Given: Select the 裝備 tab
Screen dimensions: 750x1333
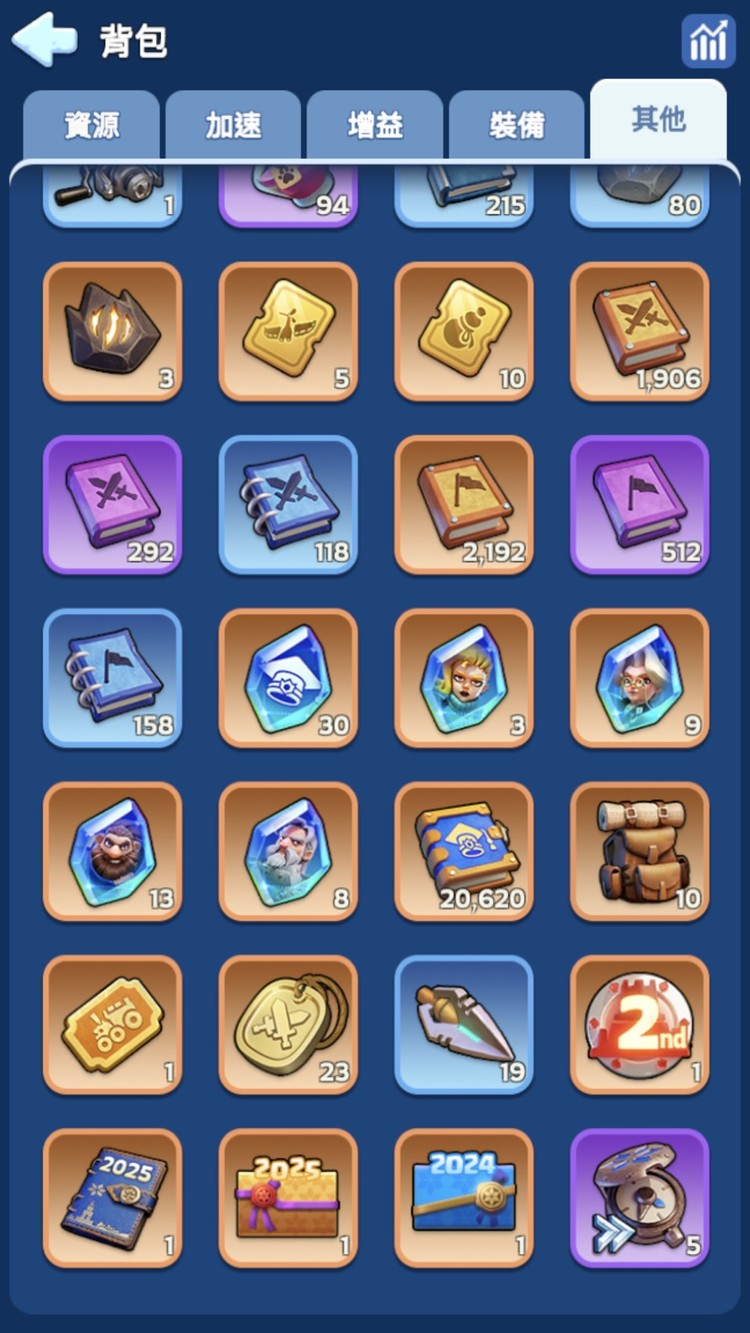Looking at the screenshot, I should 517,125.
